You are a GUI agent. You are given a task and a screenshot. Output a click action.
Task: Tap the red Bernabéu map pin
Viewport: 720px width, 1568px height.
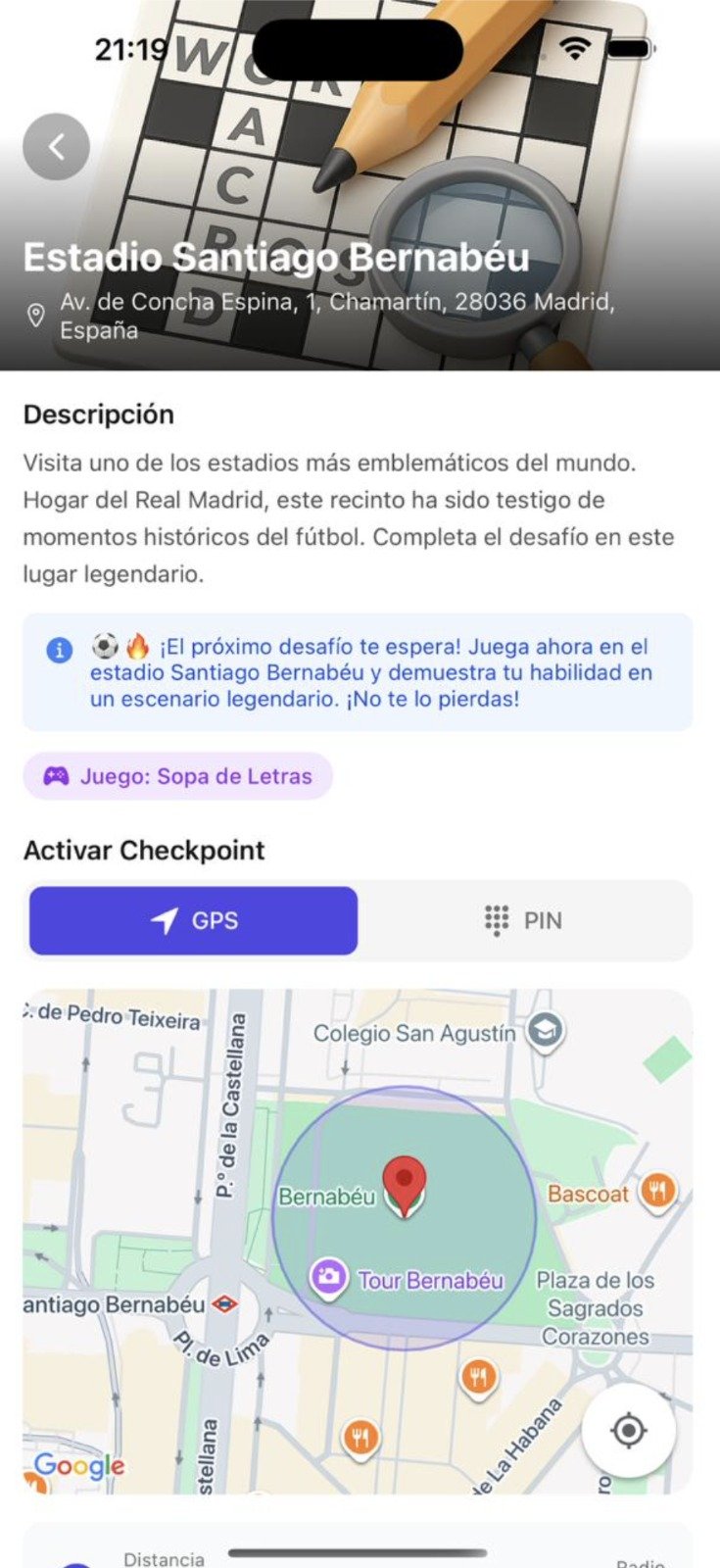pos(404,1181)
